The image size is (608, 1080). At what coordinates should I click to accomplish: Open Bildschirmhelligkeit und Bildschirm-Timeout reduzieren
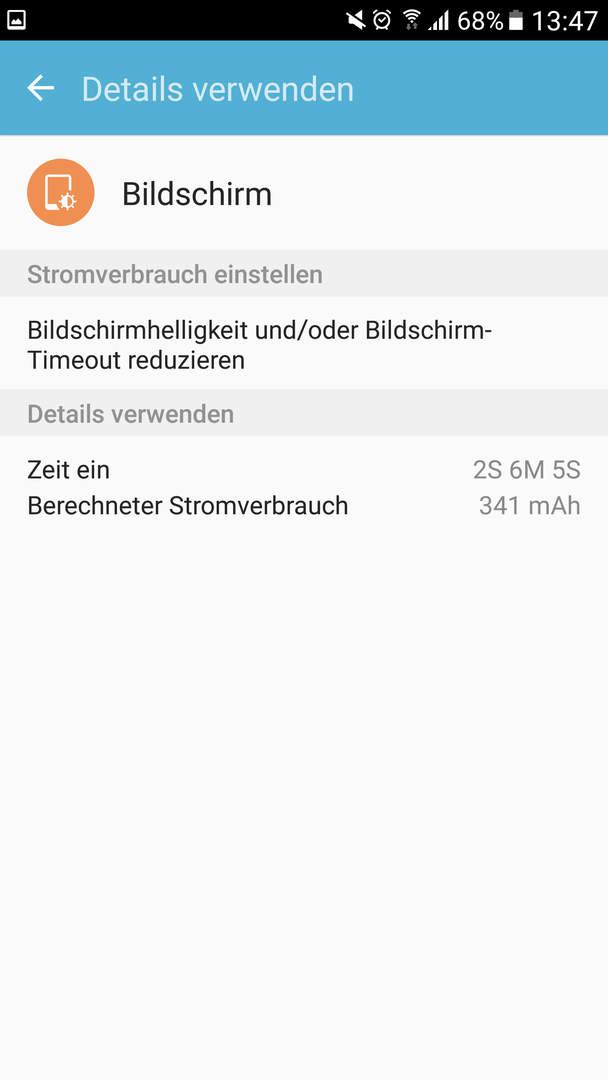tap(304, 344)
